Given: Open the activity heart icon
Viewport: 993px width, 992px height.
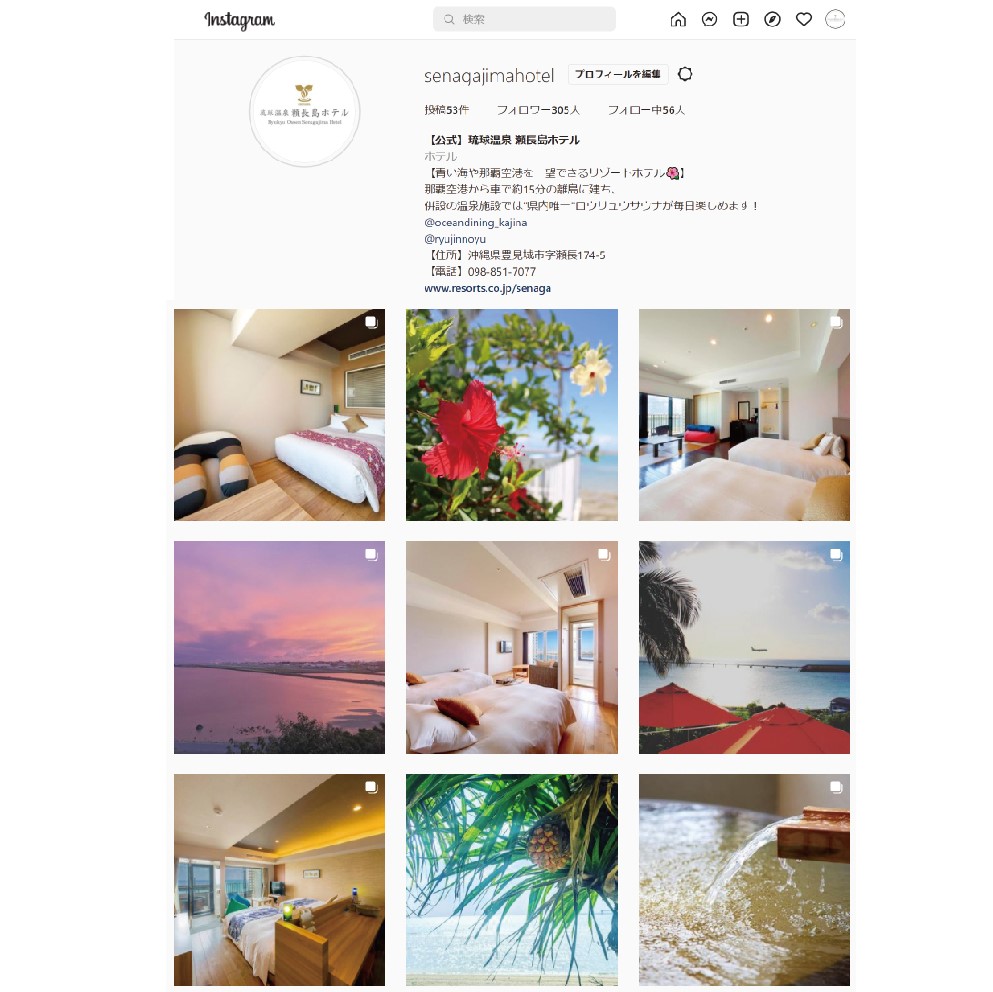Looking at the screenshot, I should click(x=803, y=19).
